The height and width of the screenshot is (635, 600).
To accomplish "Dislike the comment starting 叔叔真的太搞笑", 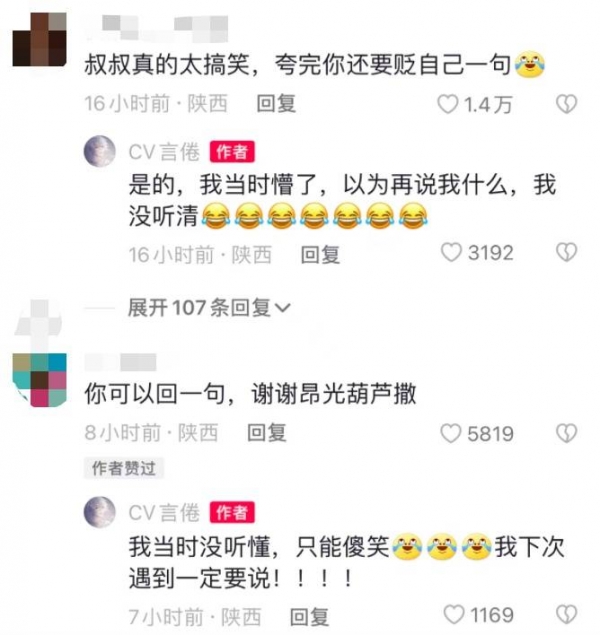I will click(567, 103).
